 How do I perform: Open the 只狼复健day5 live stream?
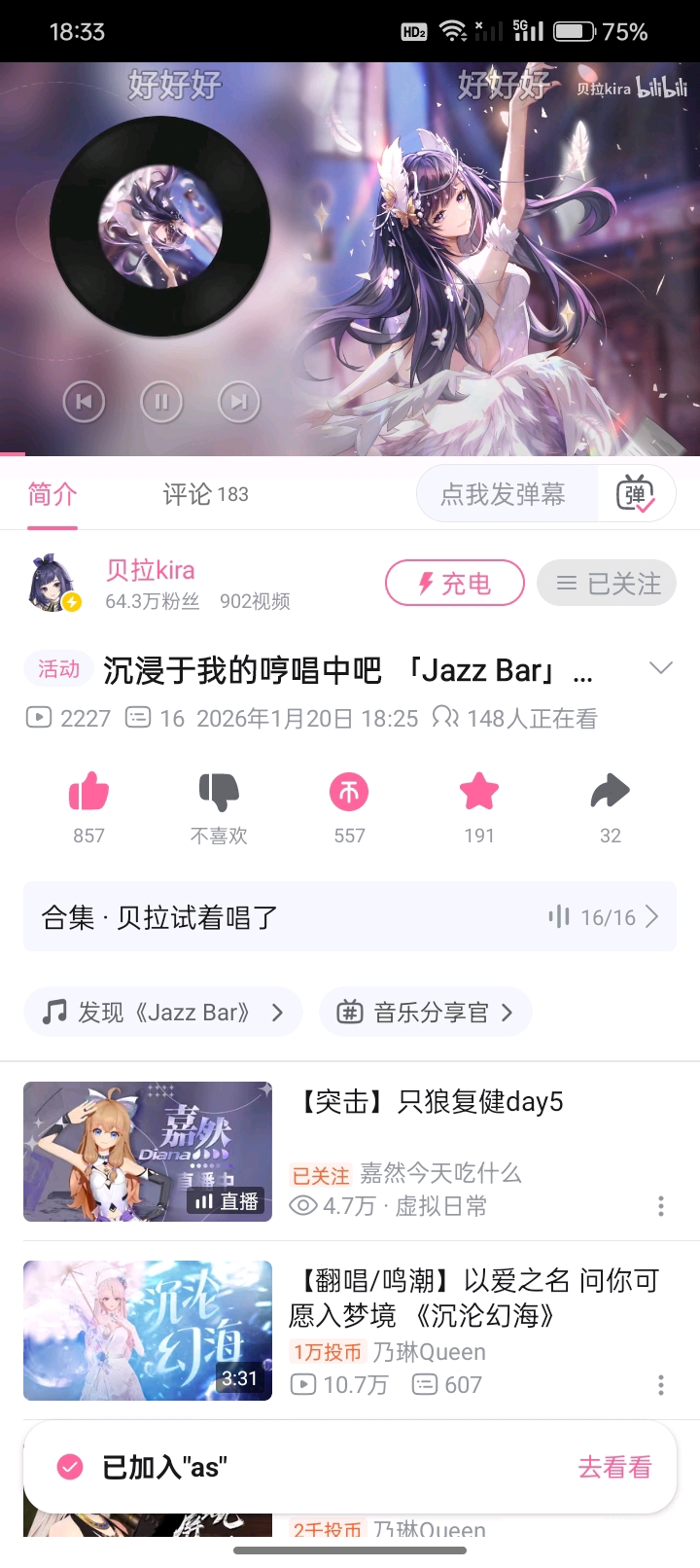point(148,1152)
